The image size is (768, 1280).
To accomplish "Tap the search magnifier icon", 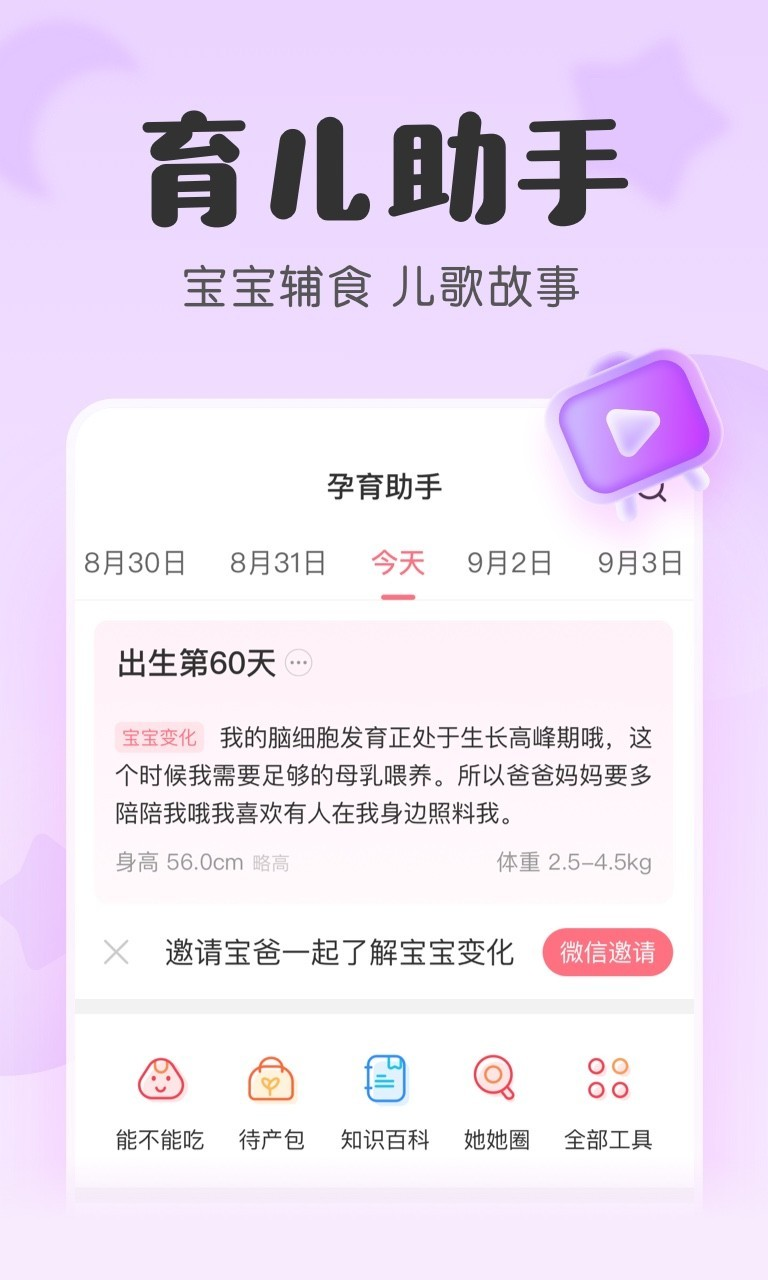I will point(655,490).
